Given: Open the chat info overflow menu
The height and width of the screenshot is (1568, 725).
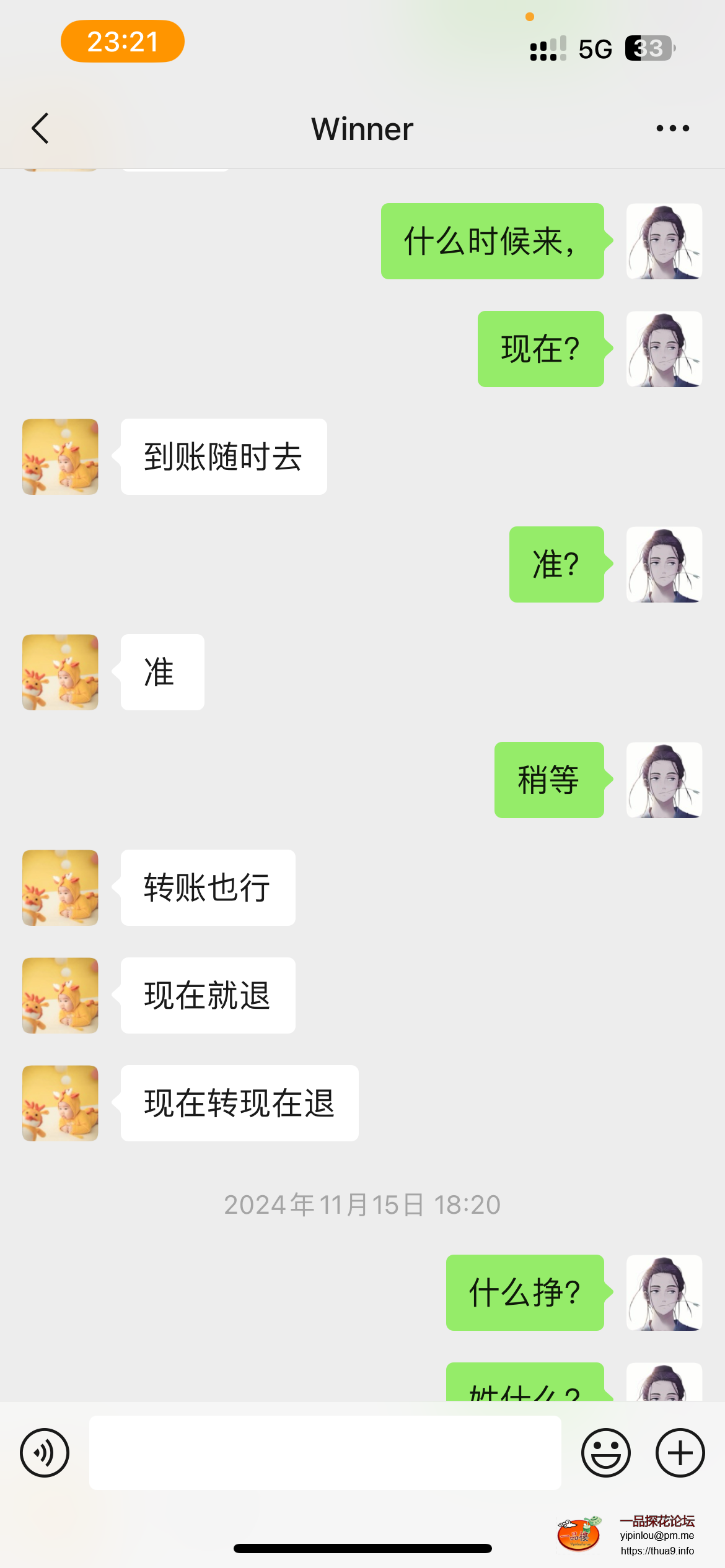Looking at the screenshot, I should 672,129.
